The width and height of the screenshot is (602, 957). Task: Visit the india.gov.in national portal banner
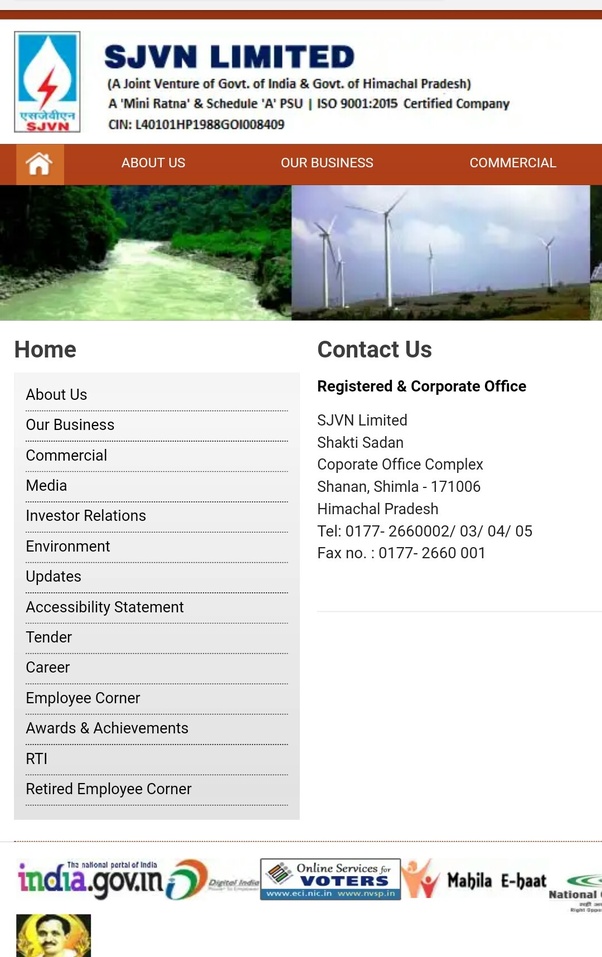point(90,880)
